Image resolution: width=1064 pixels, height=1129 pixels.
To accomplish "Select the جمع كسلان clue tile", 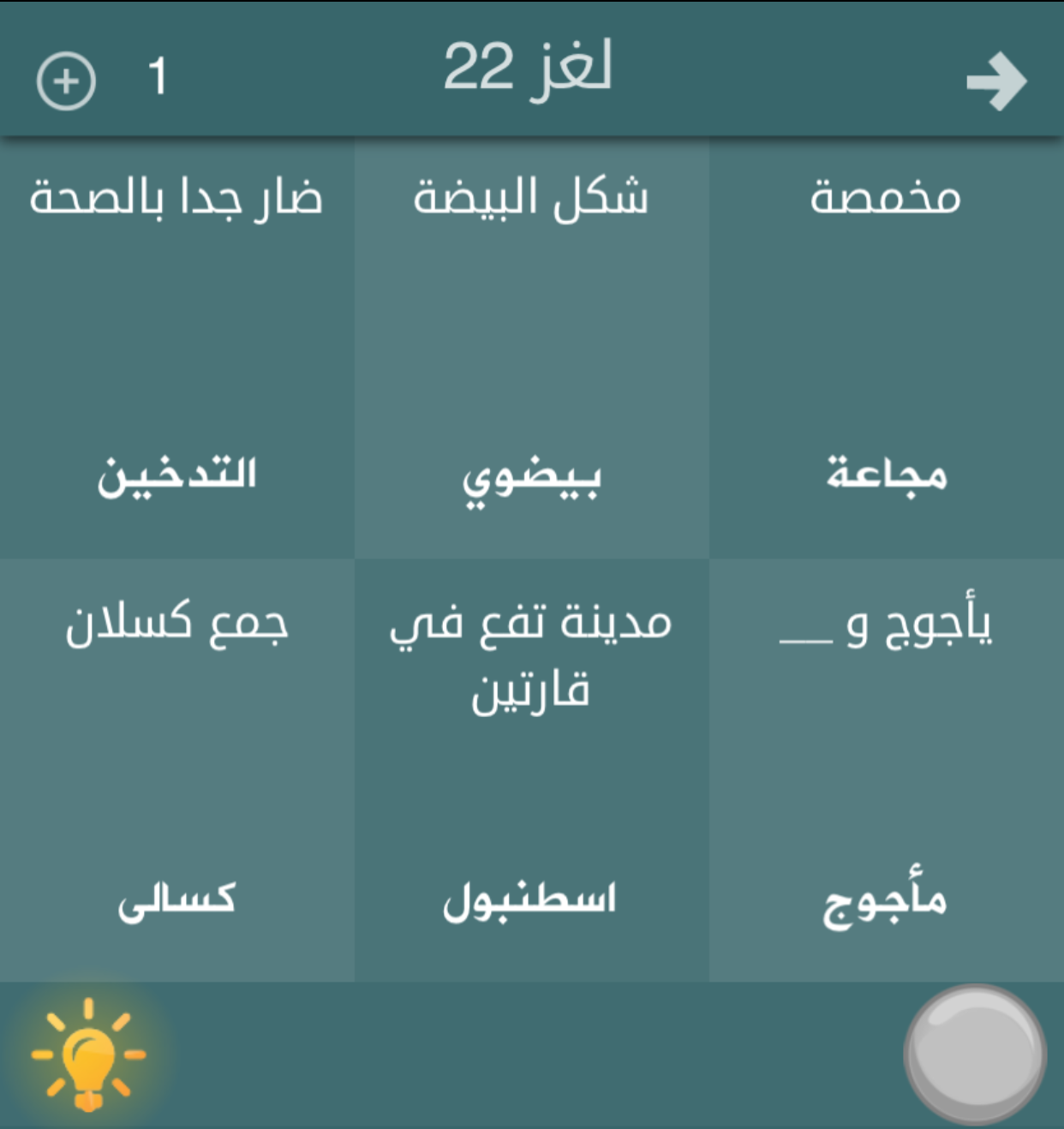I will (x=176, y=769).
